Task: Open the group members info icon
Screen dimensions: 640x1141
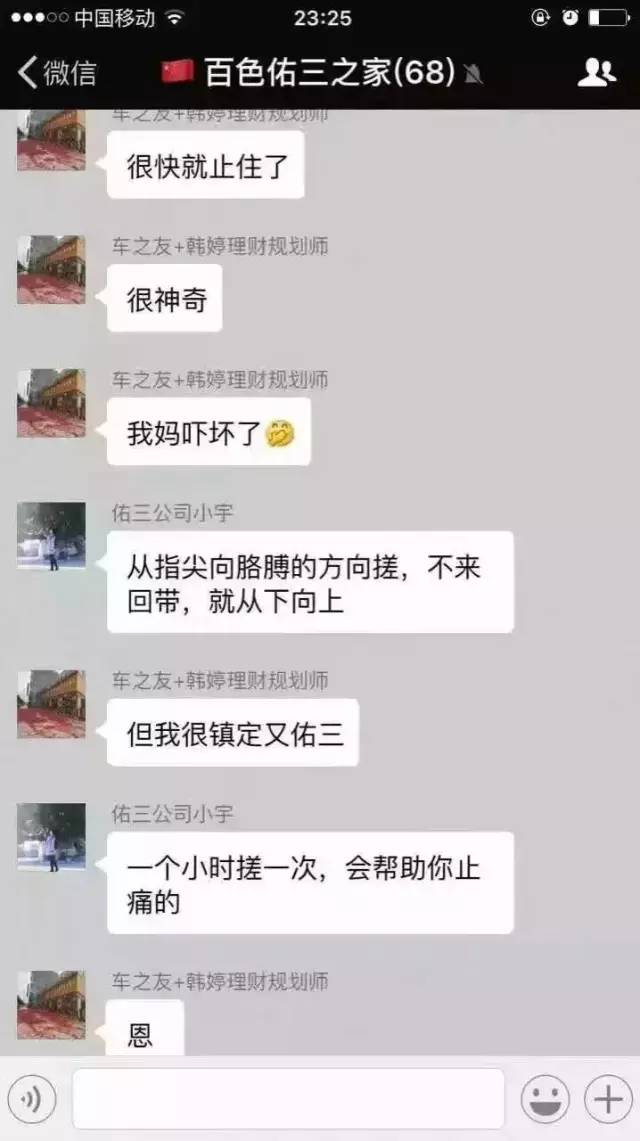Action: [x=596, y=72]
